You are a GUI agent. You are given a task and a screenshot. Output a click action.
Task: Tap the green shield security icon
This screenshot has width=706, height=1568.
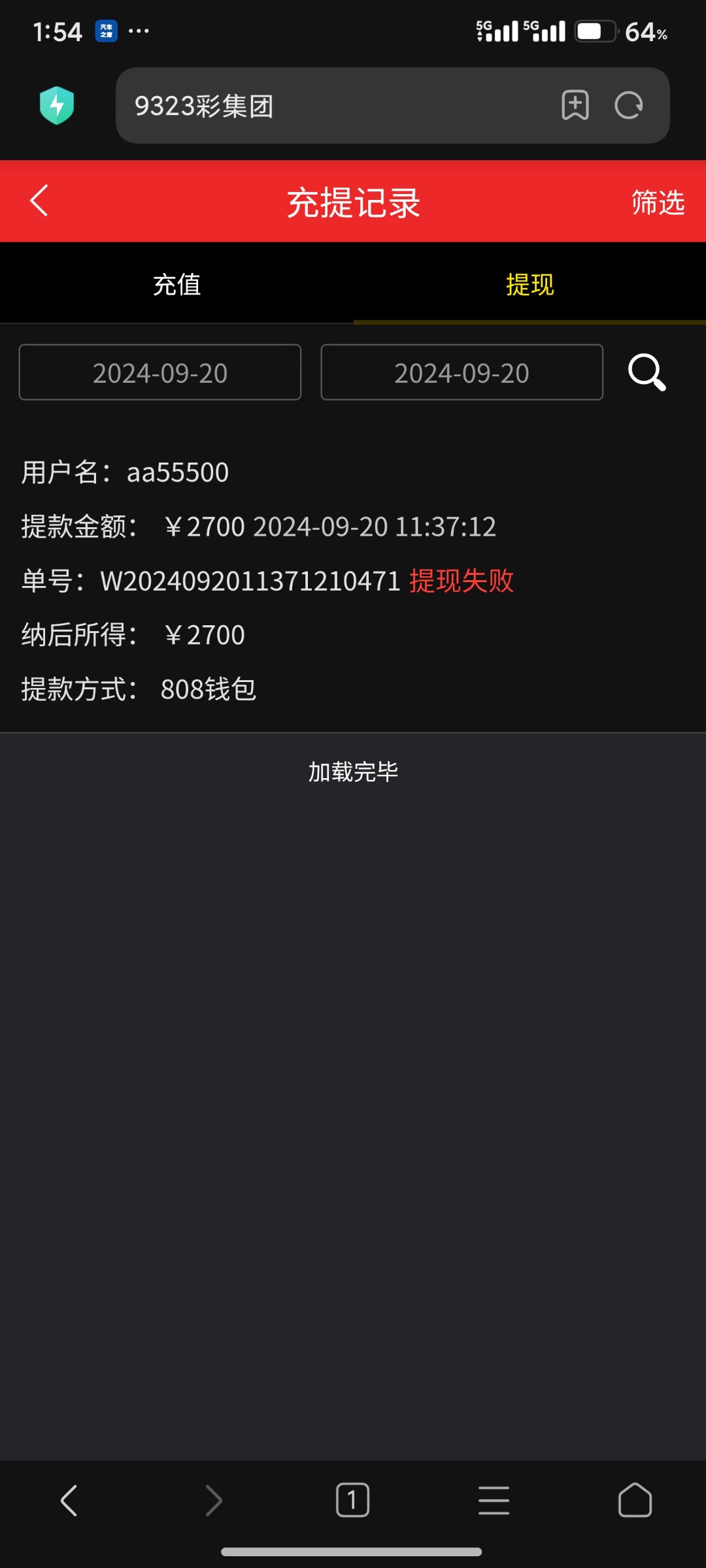tap(58, 105)
